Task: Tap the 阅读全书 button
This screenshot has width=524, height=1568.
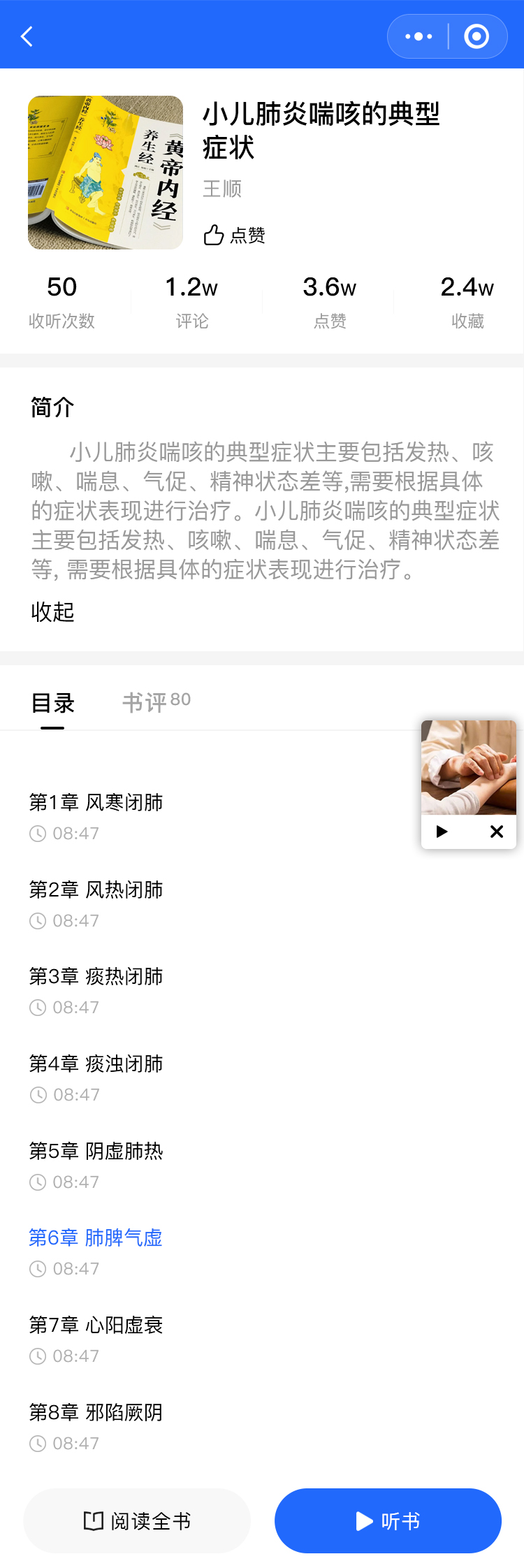Action: tap(137, 1520)
